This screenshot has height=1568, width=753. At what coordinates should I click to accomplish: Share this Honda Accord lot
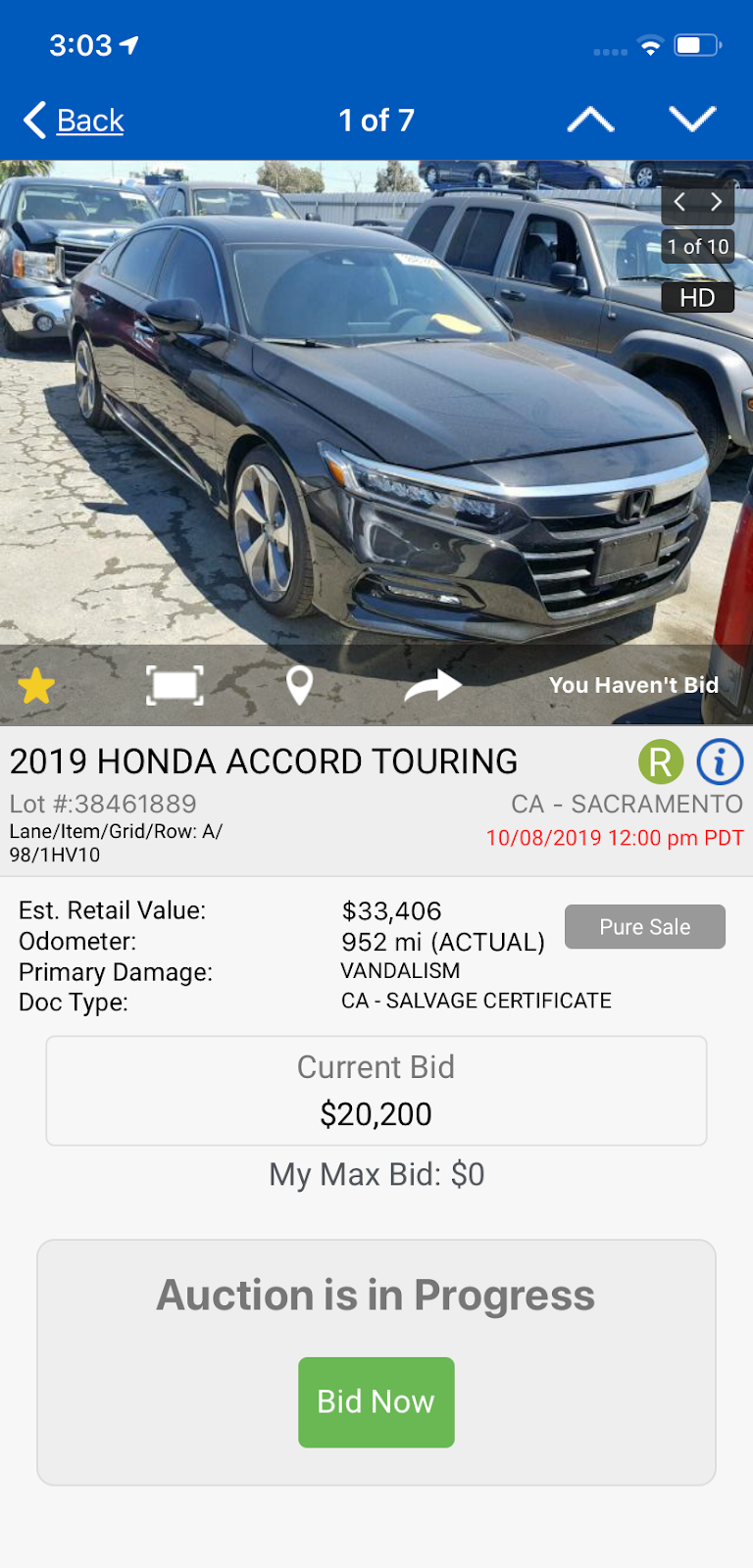[x=432, y=686]
